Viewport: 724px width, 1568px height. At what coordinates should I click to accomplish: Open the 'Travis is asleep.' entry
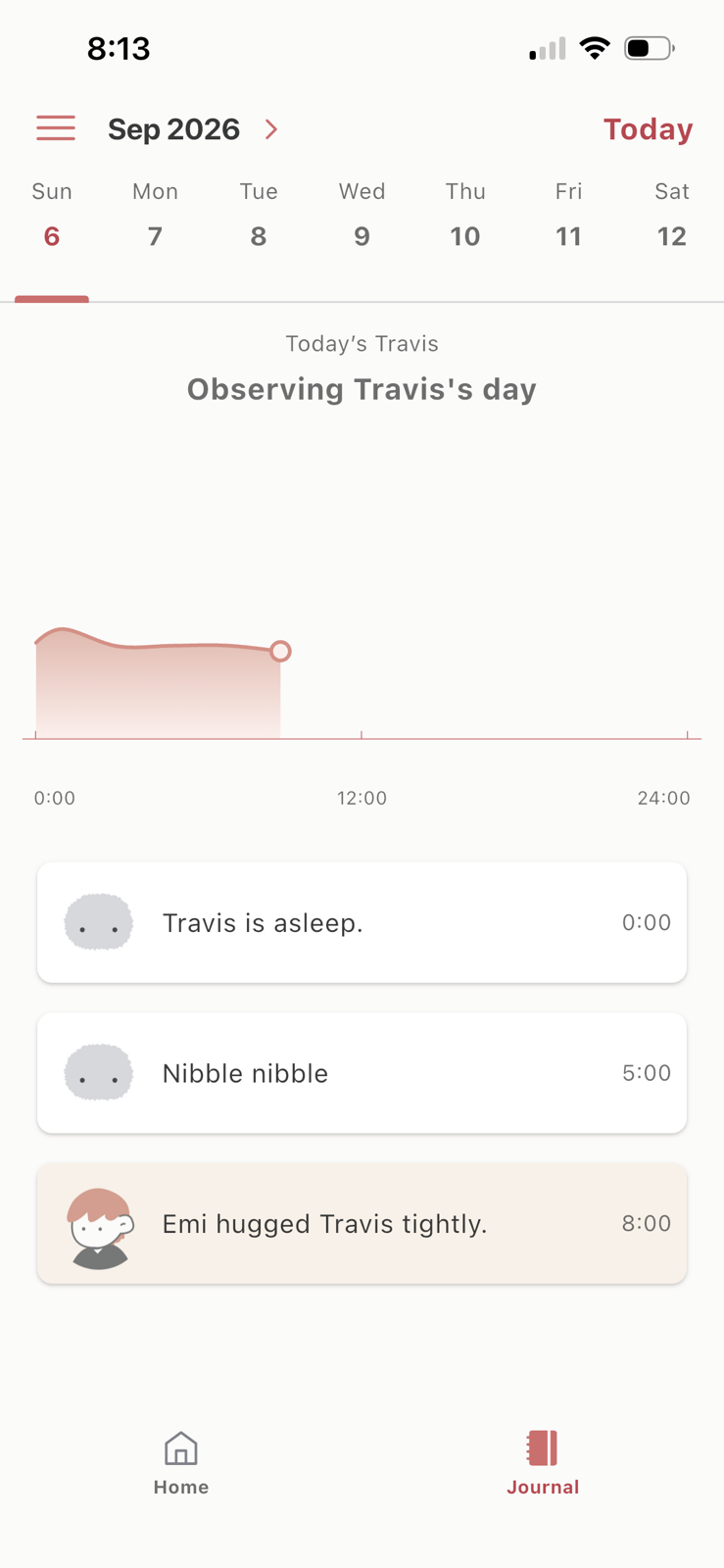[x=362, y=922]
